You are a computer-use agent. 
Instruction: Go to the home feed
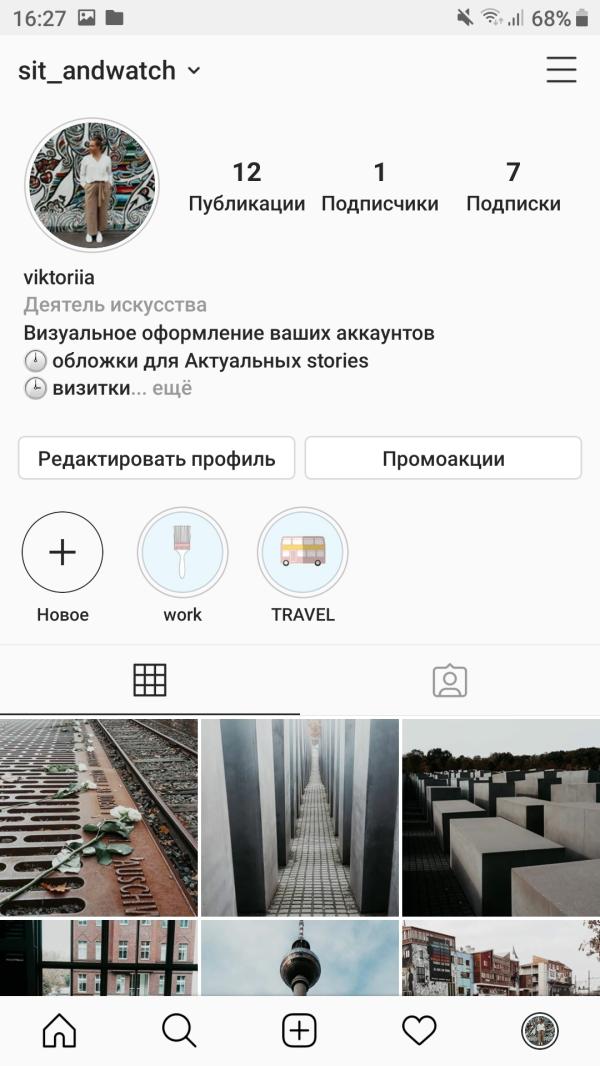pyautogui.click(x=60, y=1031)
